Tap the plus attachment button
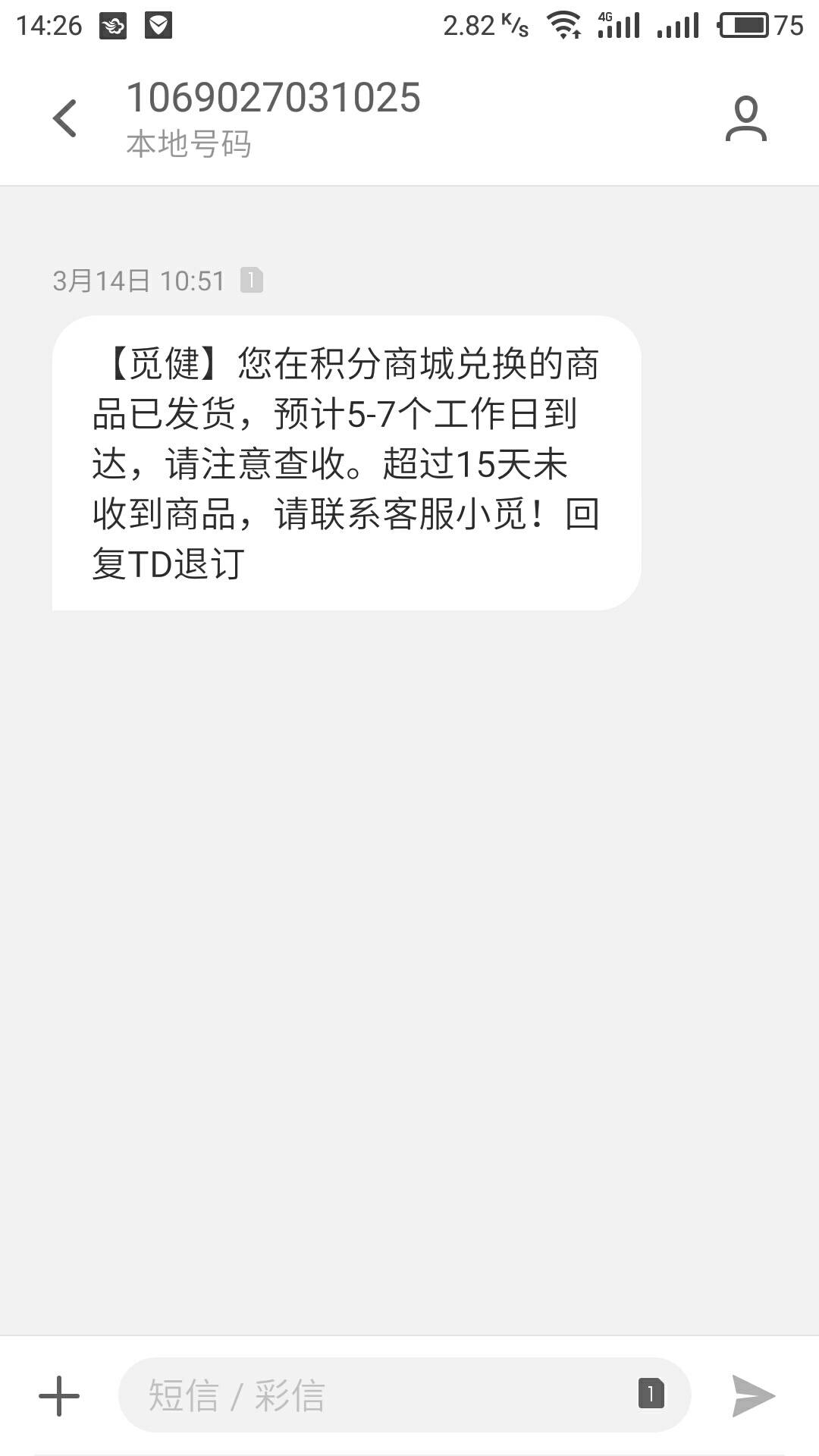Screen dimensions: 819x1456 [x=59, y=1395]
